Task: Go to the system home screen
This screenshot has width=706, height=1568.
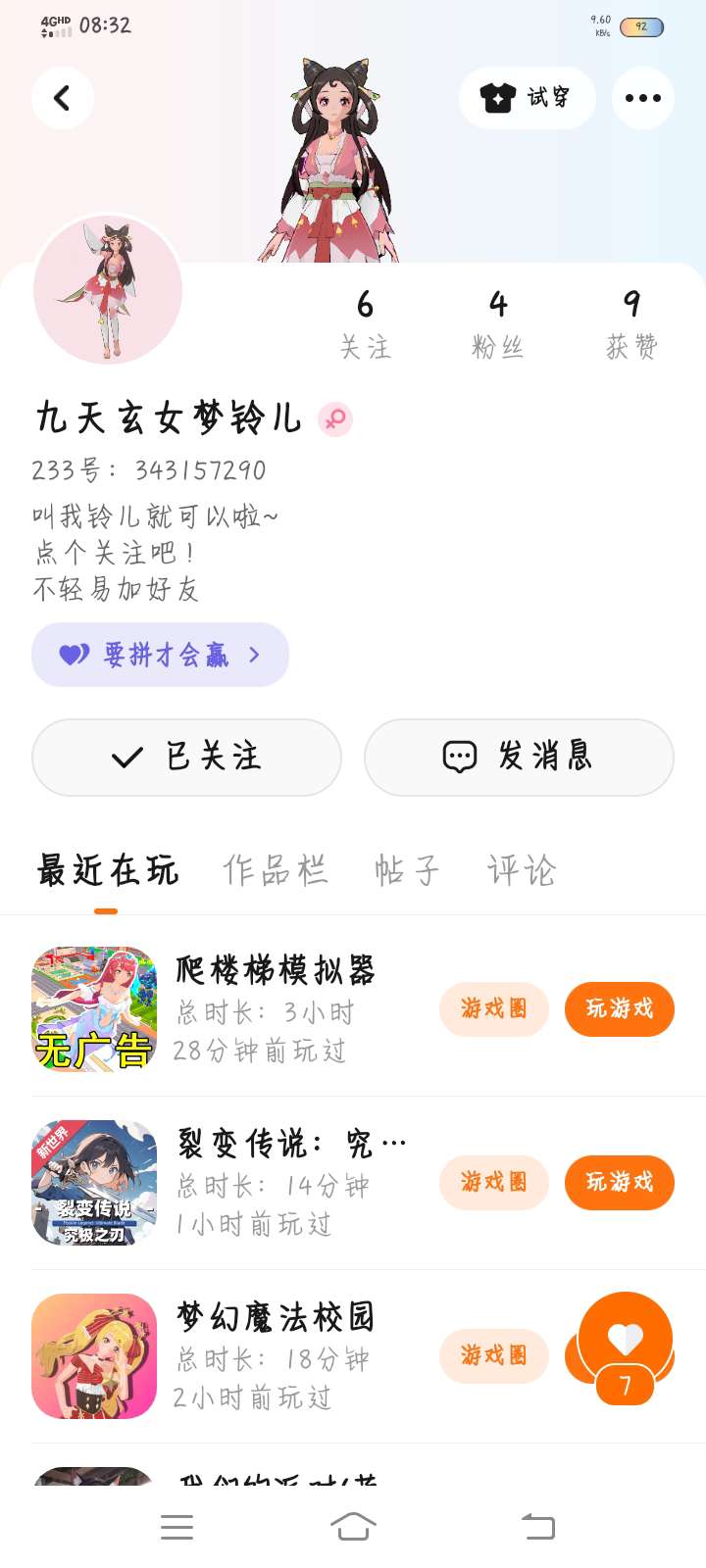Action: pos(353,1526)
